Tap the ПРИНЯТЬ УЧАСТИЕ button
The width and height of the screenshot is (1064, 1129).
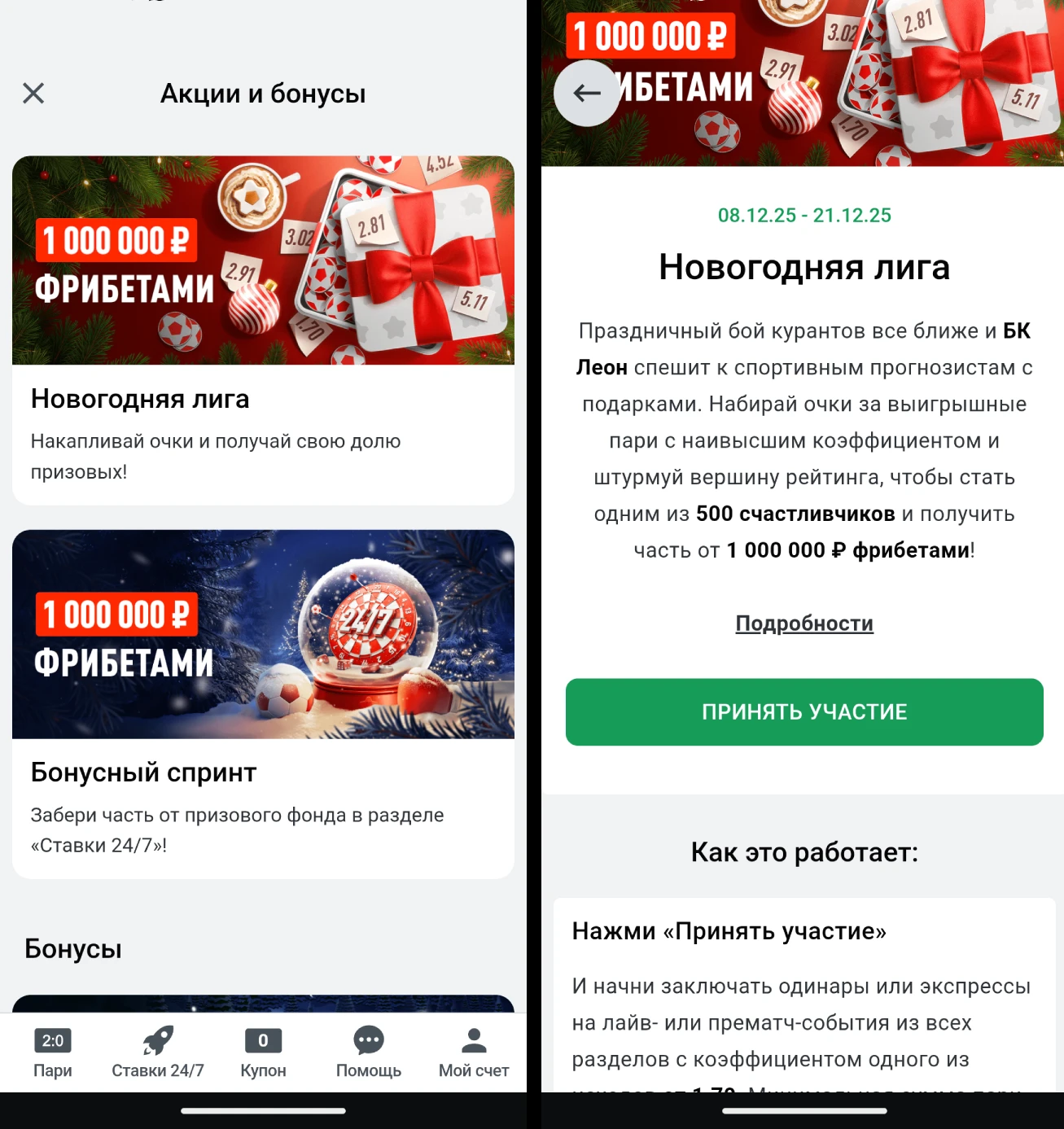tap(803, 711)
